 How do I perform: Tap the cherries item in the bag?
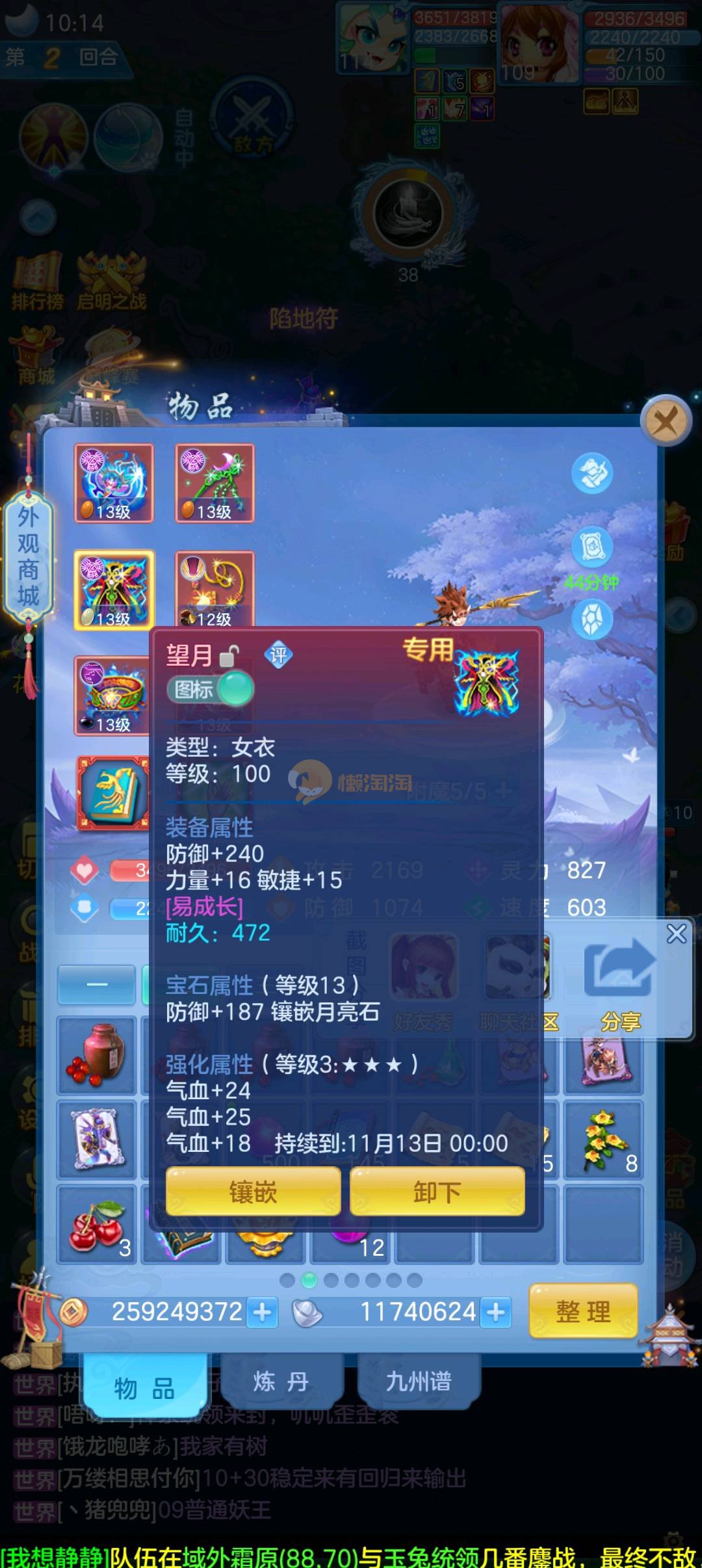point(97,1225)
